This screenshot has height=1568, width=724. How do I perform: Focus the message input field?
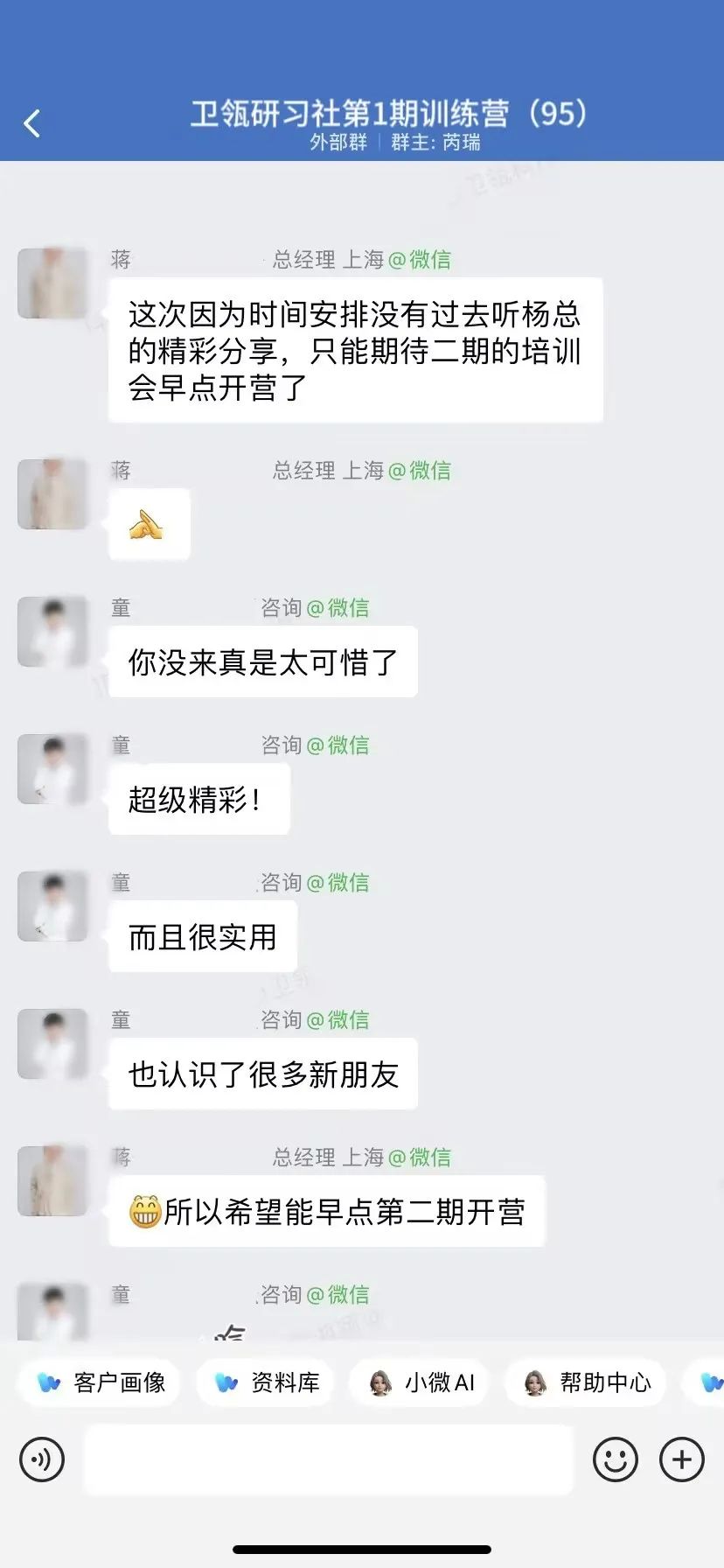[328, 1459]
